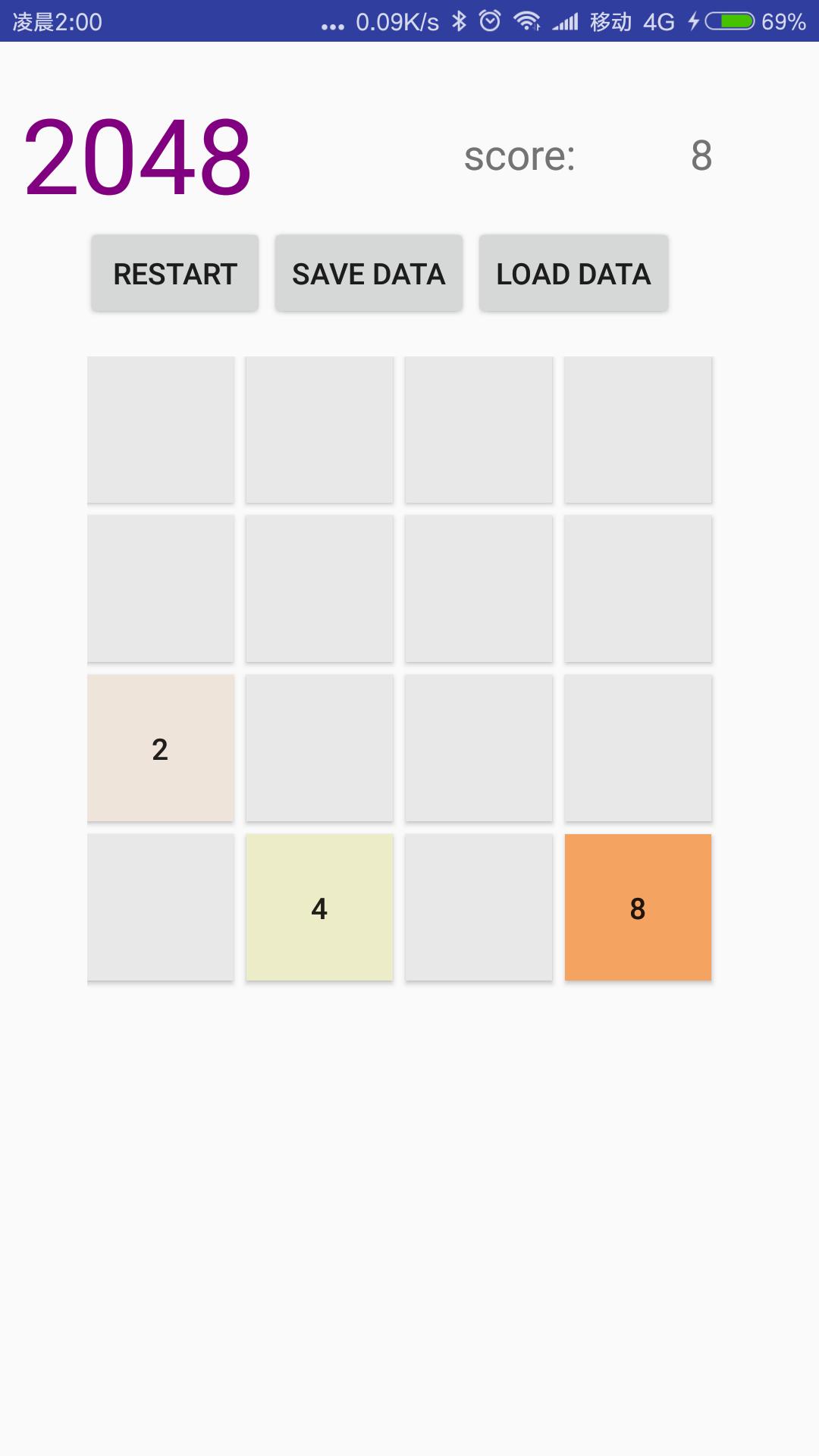Tap the RESTART button
Image resolution: width=819 pixels, height=1456 pixels.
tap(174, 273)
